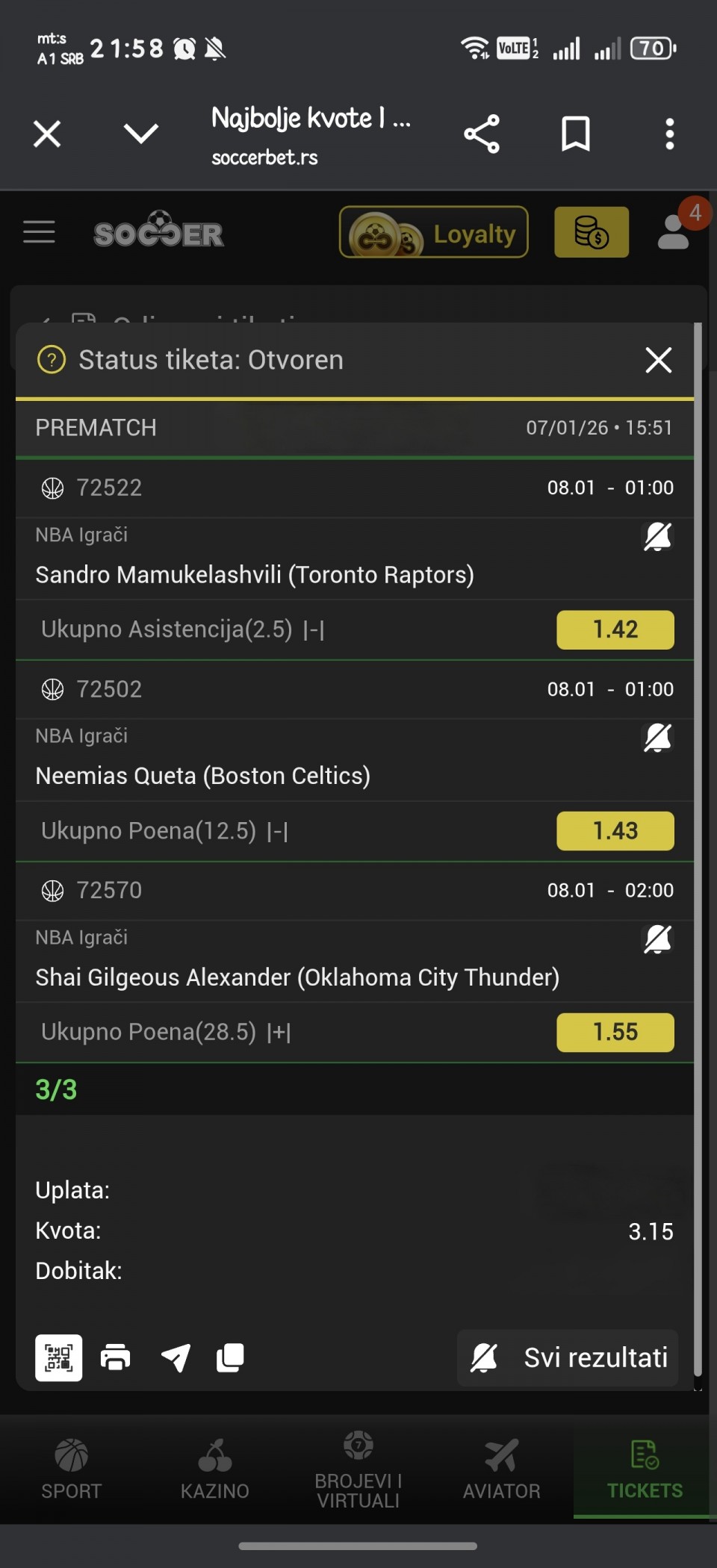The image size is (717, 1568).
Task: Toggle notifications for Neemias Queta bet
Action: pyautogui.click(x=657, y=738)
